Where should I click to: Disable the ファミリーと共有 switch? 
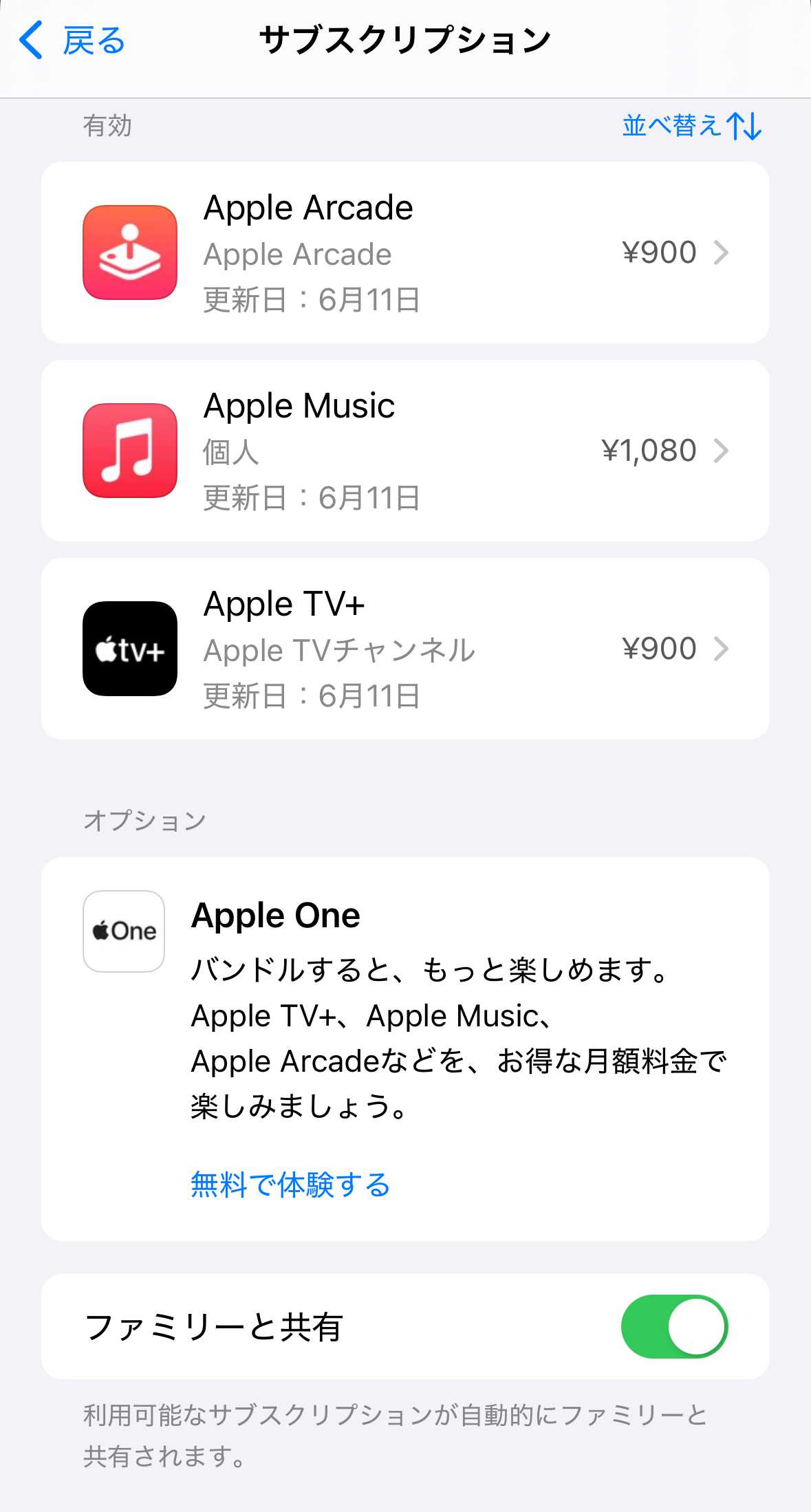pos(673,1326)
